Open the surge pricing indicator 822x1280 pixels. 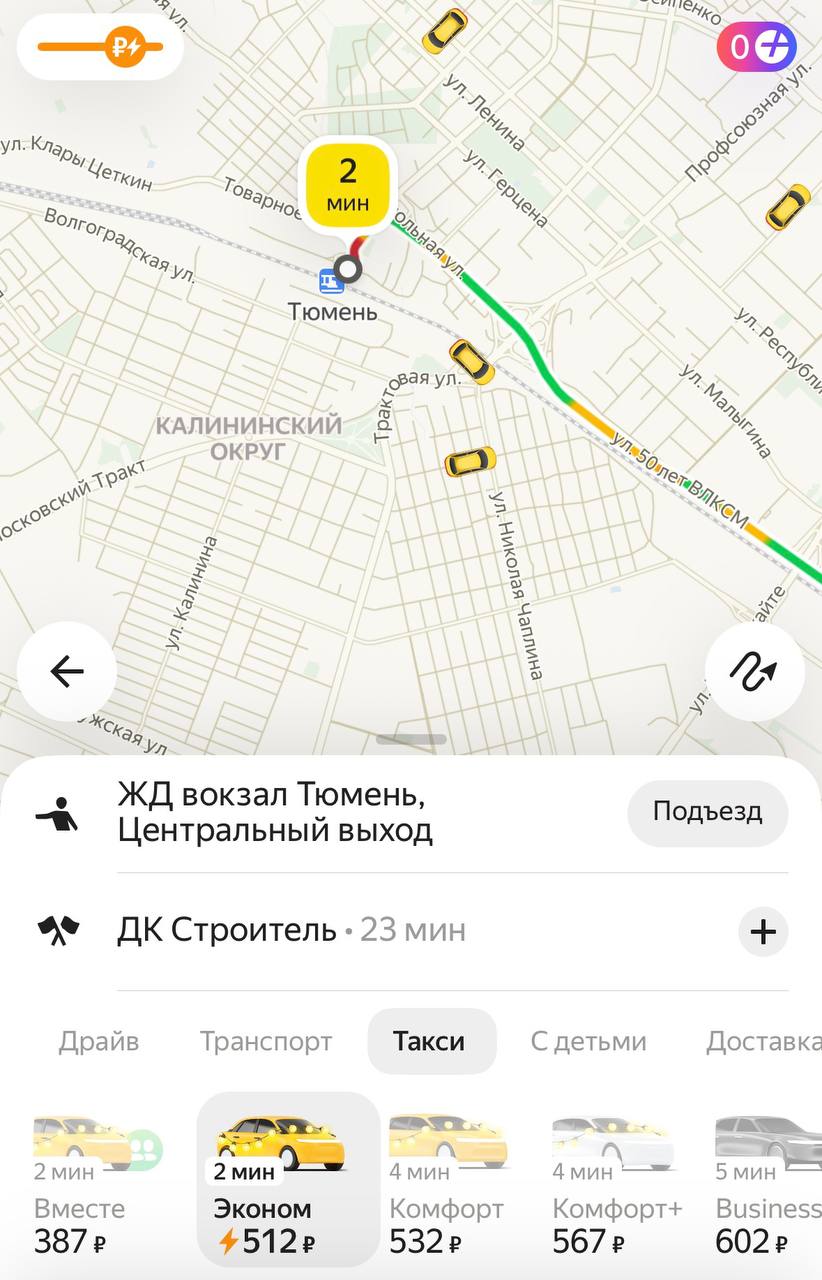pos(100,46)
